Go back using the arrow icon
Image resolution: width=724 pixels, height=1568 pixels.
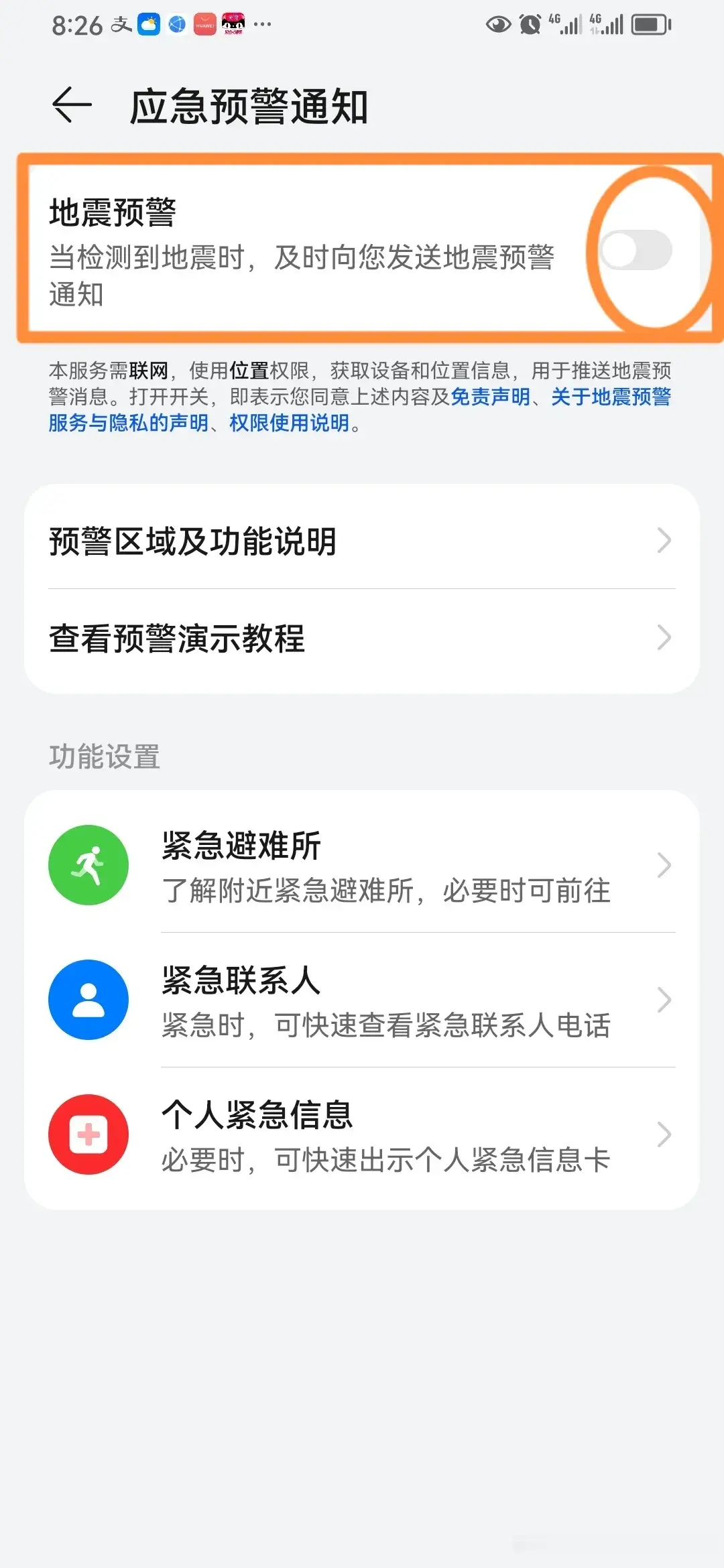tap(72, 105)
